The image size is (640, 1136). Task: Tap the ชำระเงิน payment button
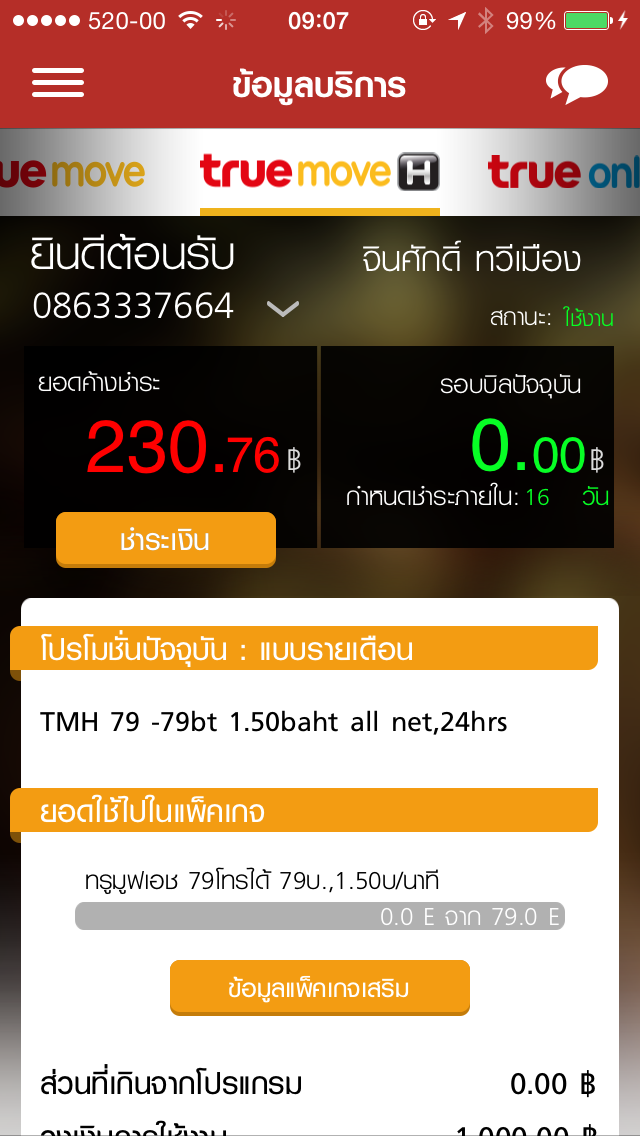pos(165,540)
